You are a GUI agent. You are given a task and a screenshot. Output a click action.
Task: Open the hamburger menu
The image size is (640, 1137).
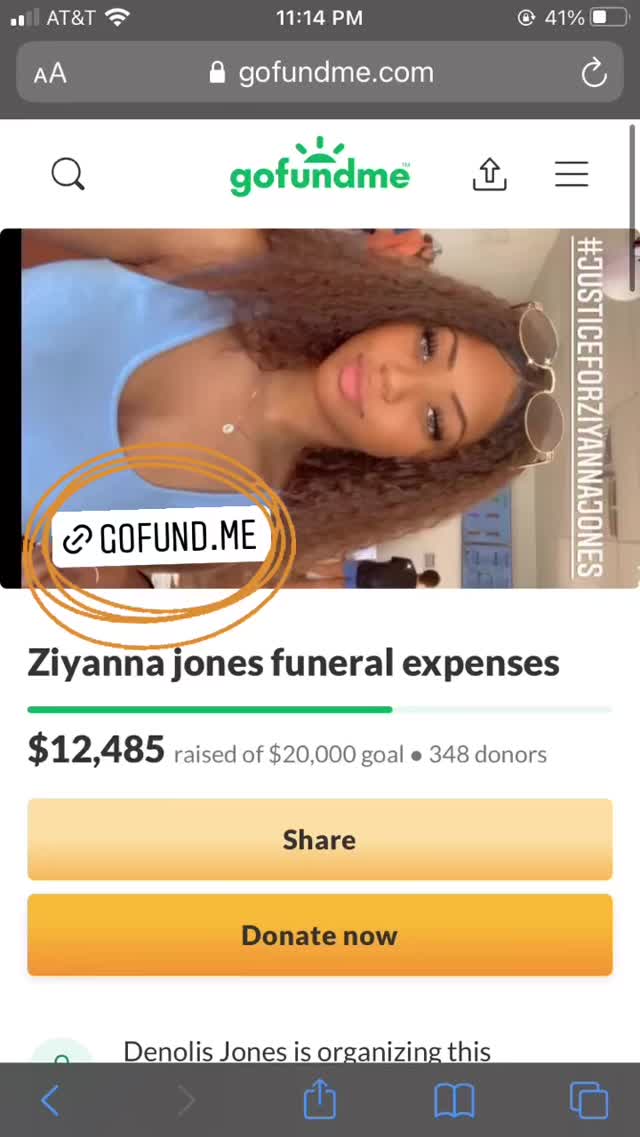click(x=571, y=174)
